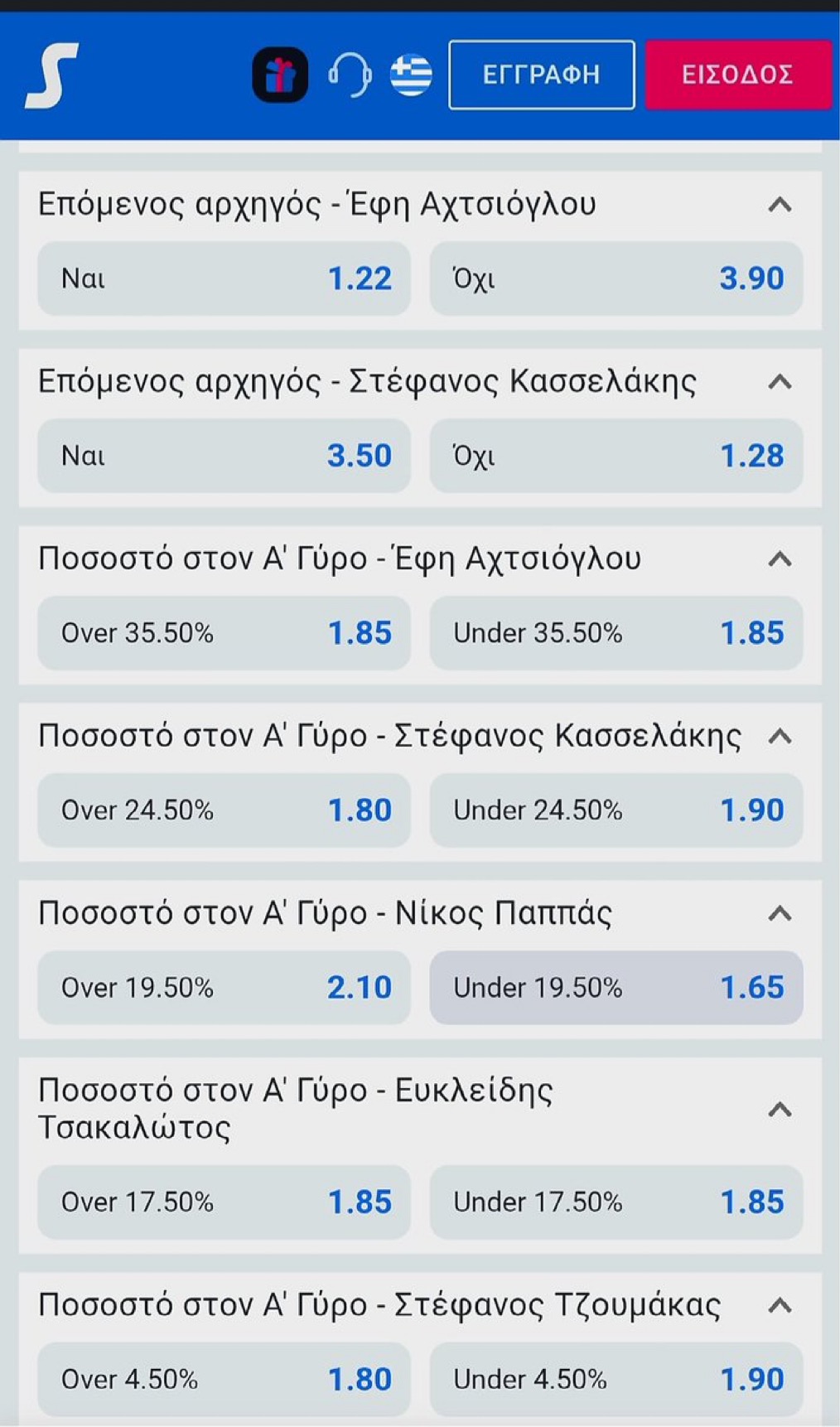Select Ναι 1.22 for Έφη Αχτσιόγλου
The image size is (840, 1427).
click(x=224, y=278)
